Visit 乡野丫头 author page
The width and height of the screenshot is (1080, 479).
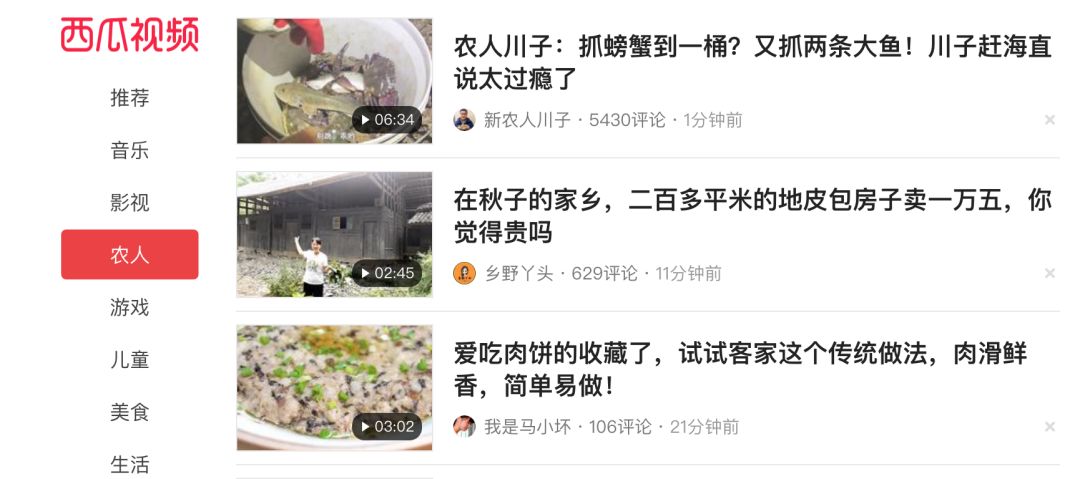(518, 273)
